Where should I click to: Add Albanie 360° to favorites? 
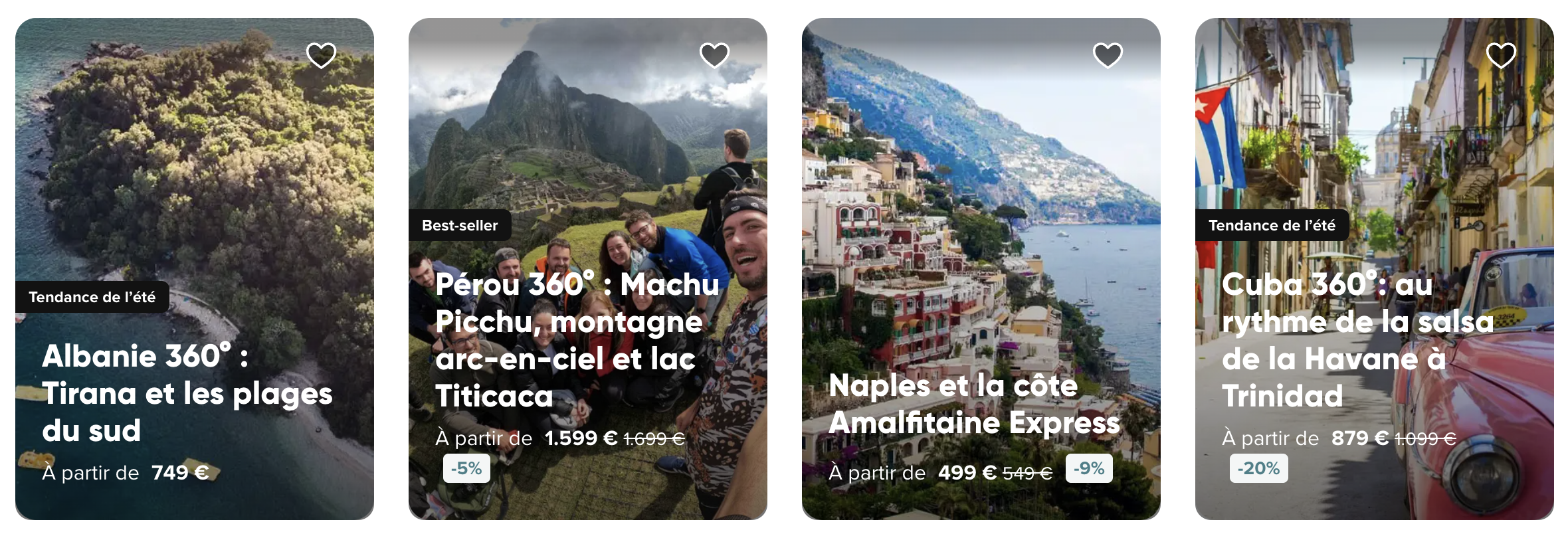click(x=321, y=55)
